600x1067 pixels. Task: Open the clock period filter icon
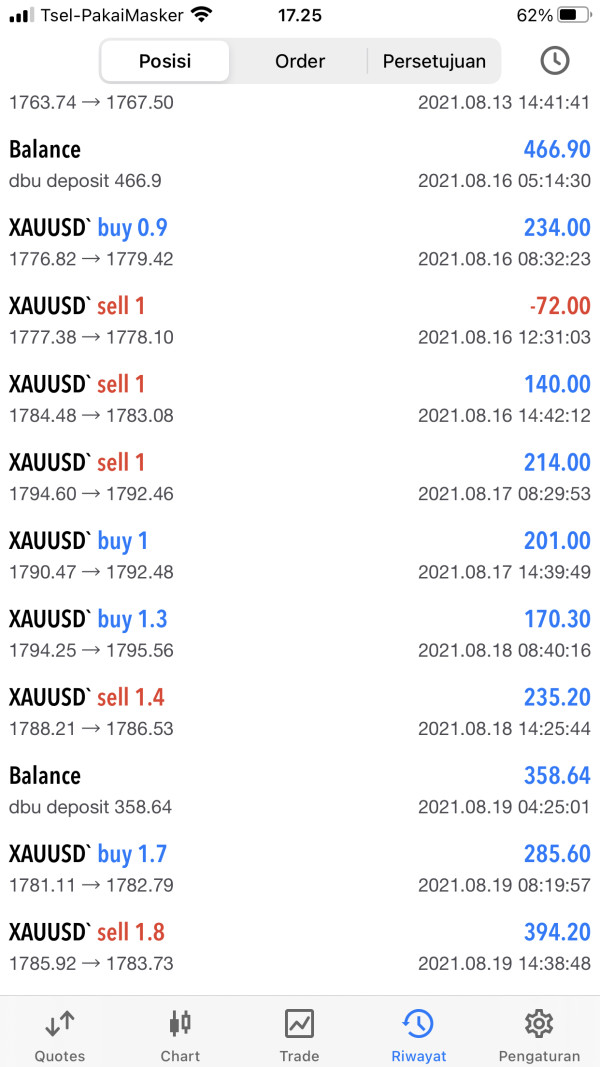coord(554,61)
